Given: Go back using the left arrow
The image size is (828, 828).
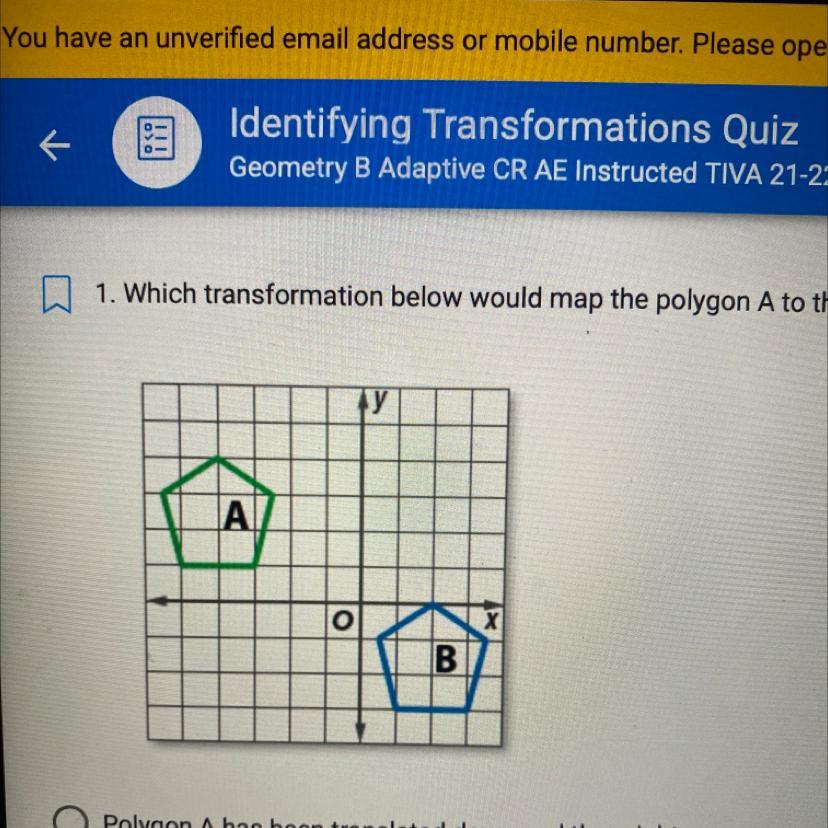Looking at the screenshot, I should 55,146.
